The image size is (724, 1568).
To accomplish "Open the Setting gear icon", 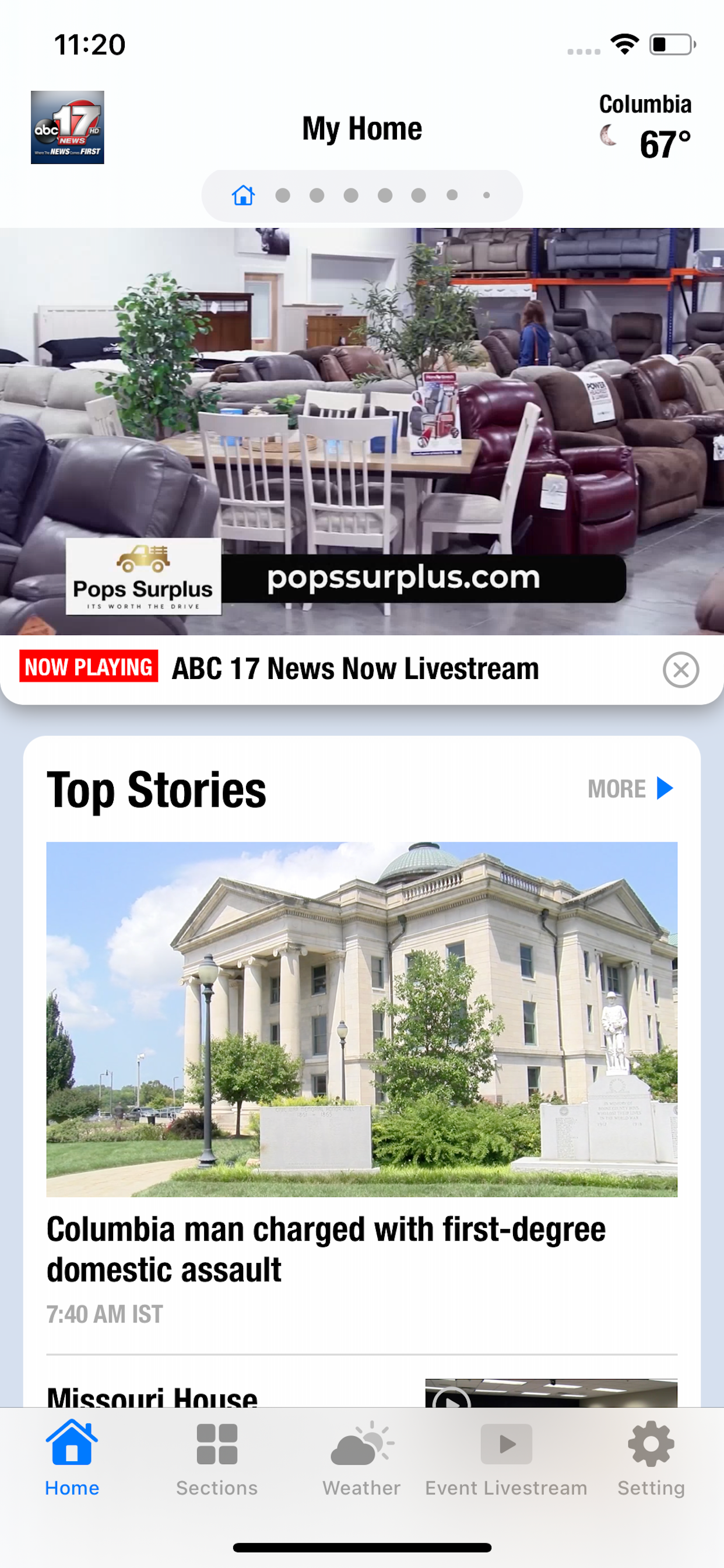I will pyautogui.click(x=651, y=1443).
